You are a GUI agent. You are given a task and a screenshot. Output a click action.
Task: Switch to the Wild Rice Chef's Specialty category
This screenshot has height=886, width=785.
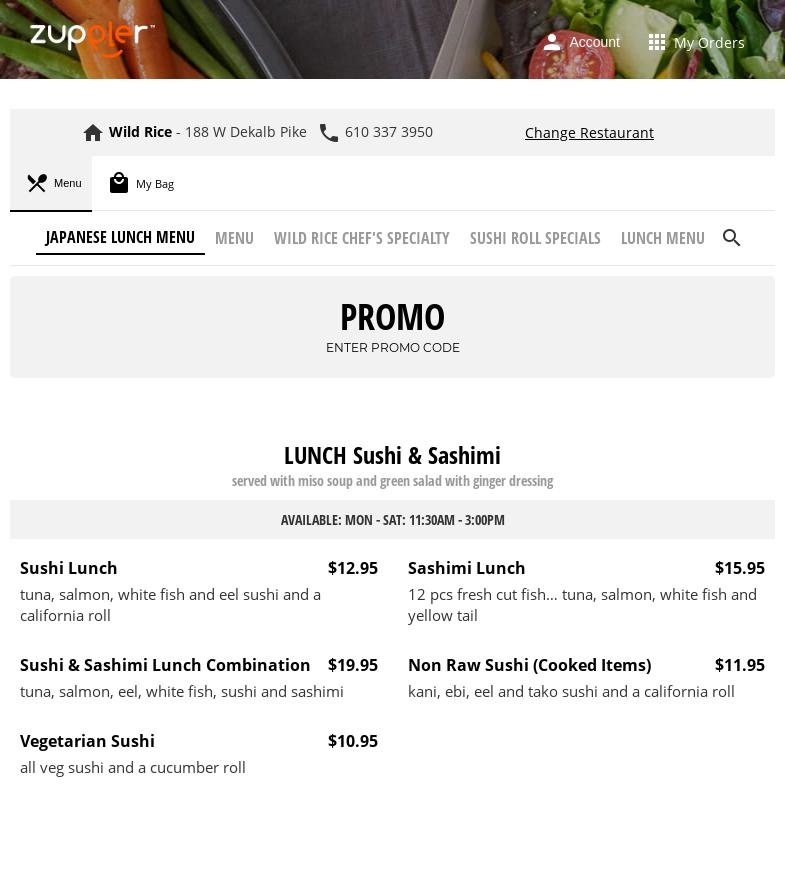[361, 238]
